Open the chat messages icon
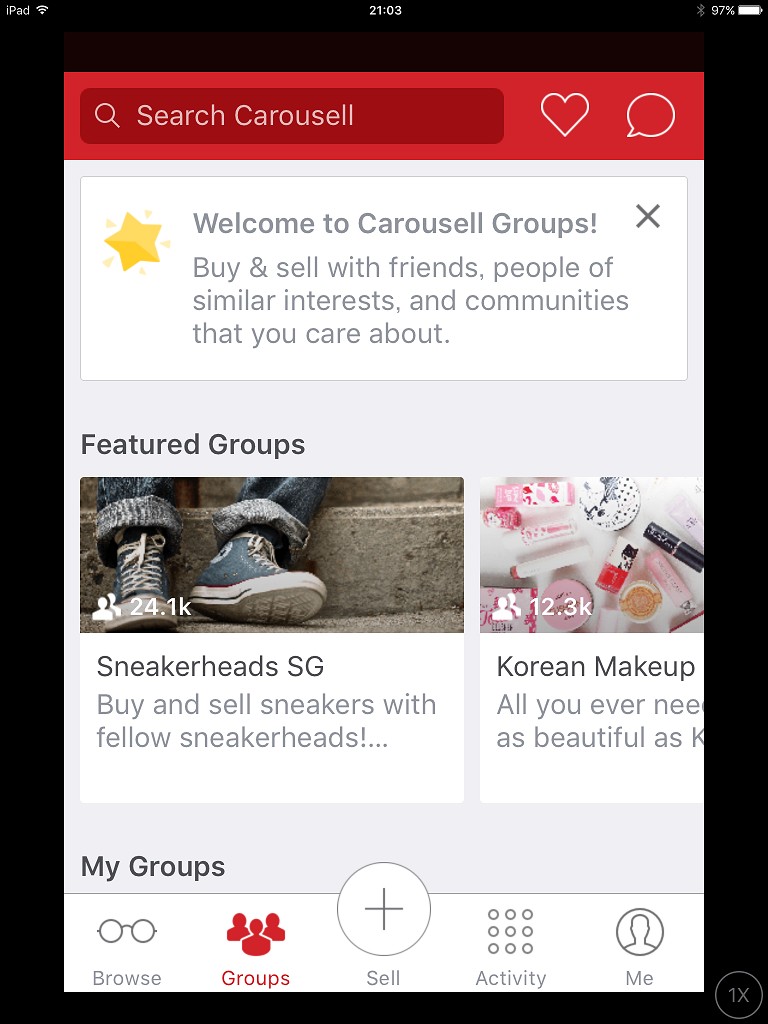This screenshot has width=768, height=1024. click(650, 116)
